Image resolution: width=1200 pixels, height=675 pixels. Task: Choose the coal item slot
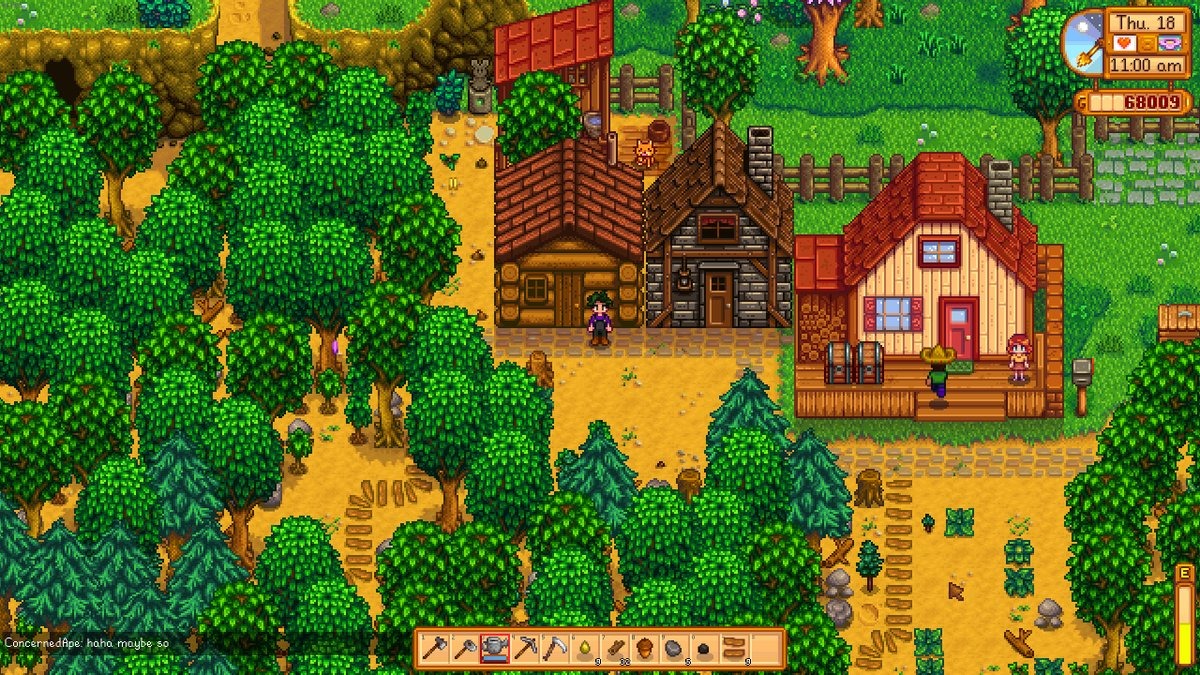pyautogui.click(x=704, y=649)
